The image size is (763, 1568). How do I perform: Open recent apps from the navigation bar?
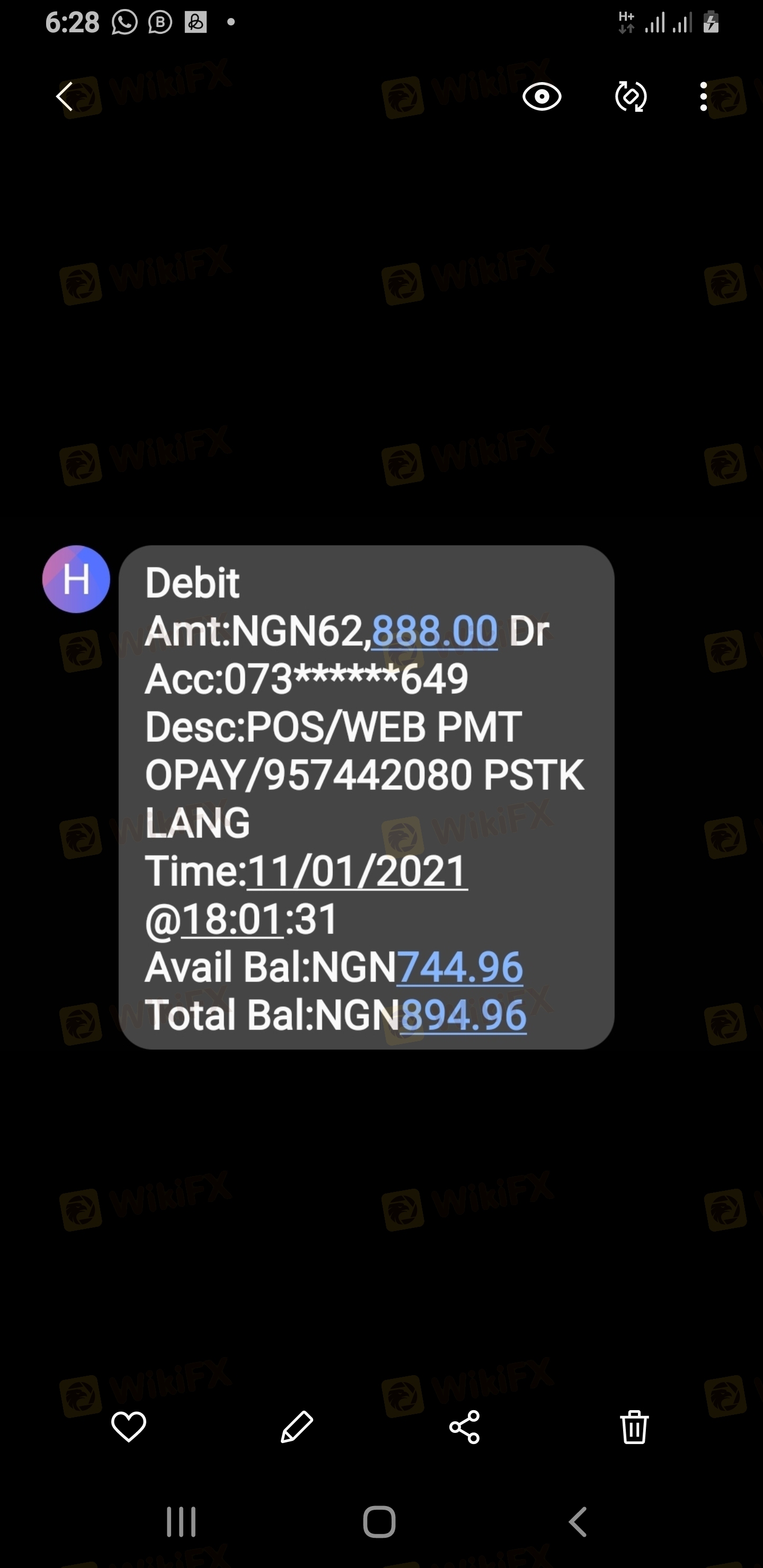(x=181, y=1522)
